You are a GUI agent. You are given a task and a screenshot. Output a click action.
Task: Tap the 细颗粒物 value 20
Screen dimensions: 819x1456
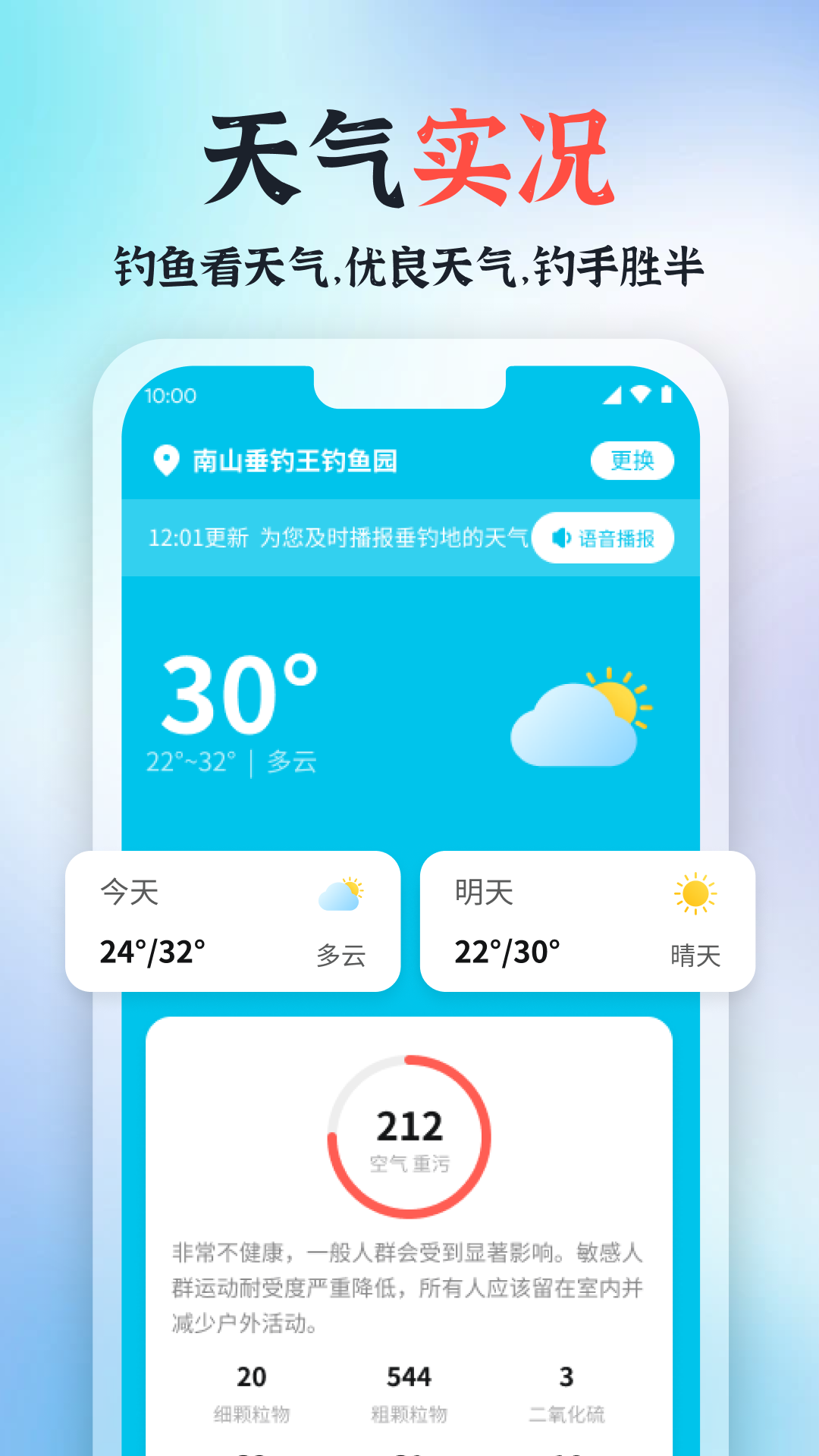click(x=253, y=1375)
